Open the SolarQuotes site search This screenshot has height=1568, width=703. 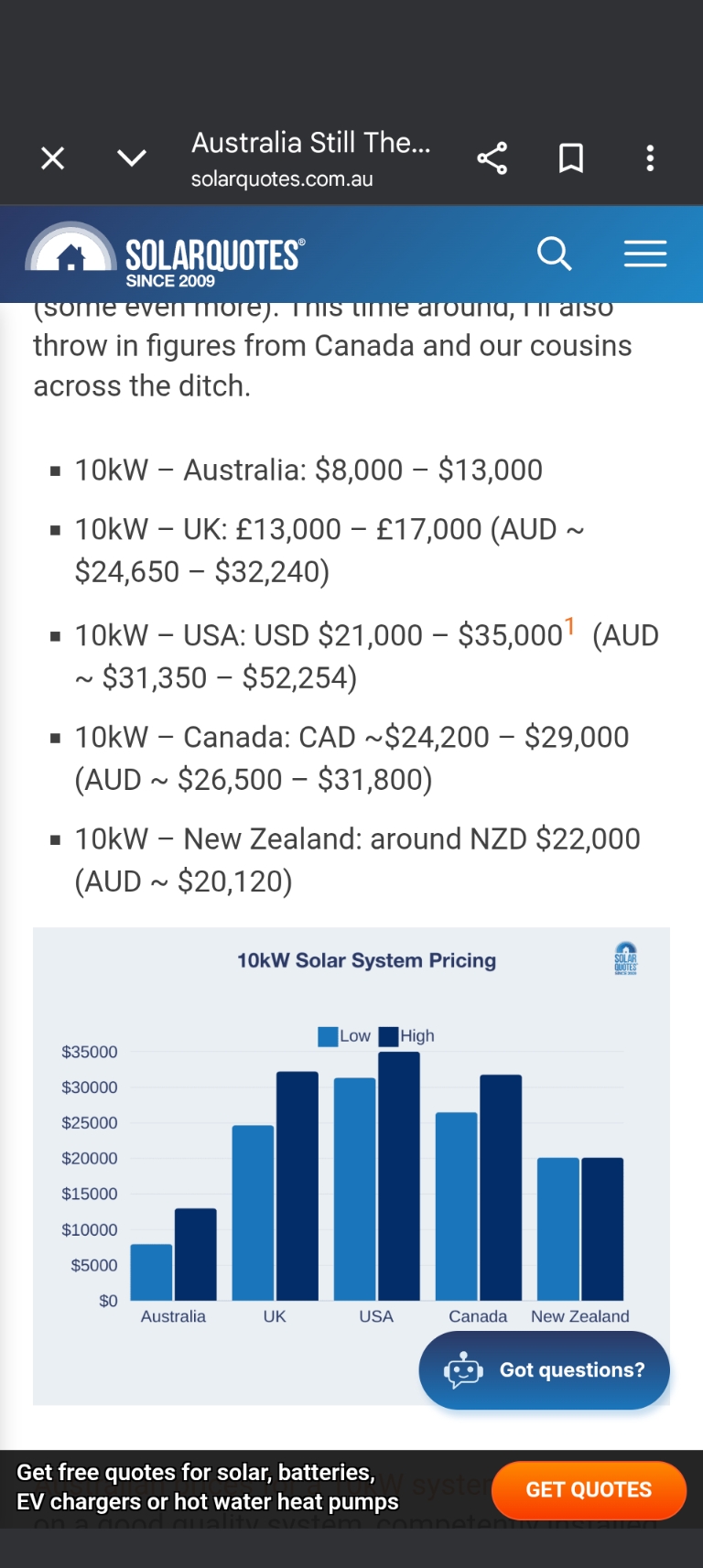(554, 254)
